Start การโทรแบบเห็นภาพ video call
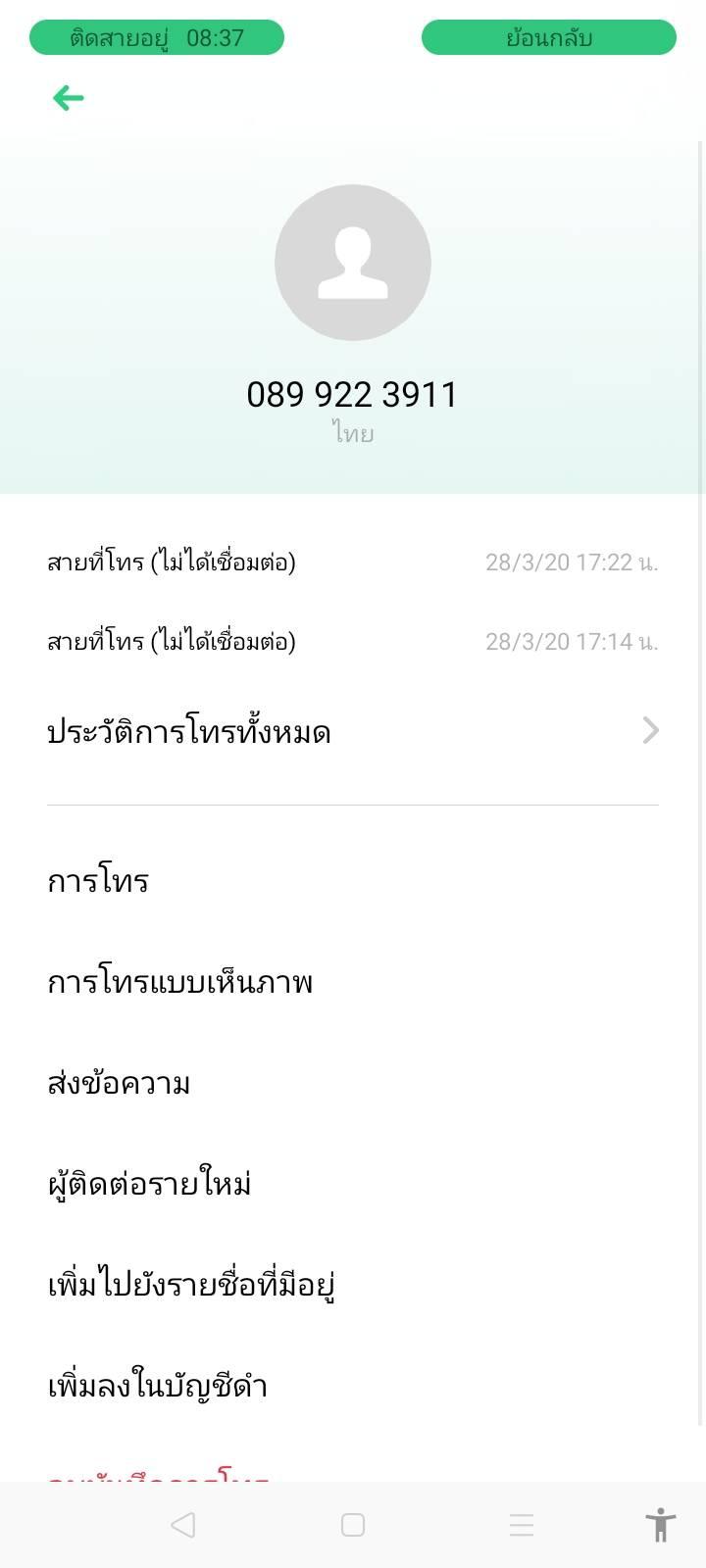 (180, 982)
